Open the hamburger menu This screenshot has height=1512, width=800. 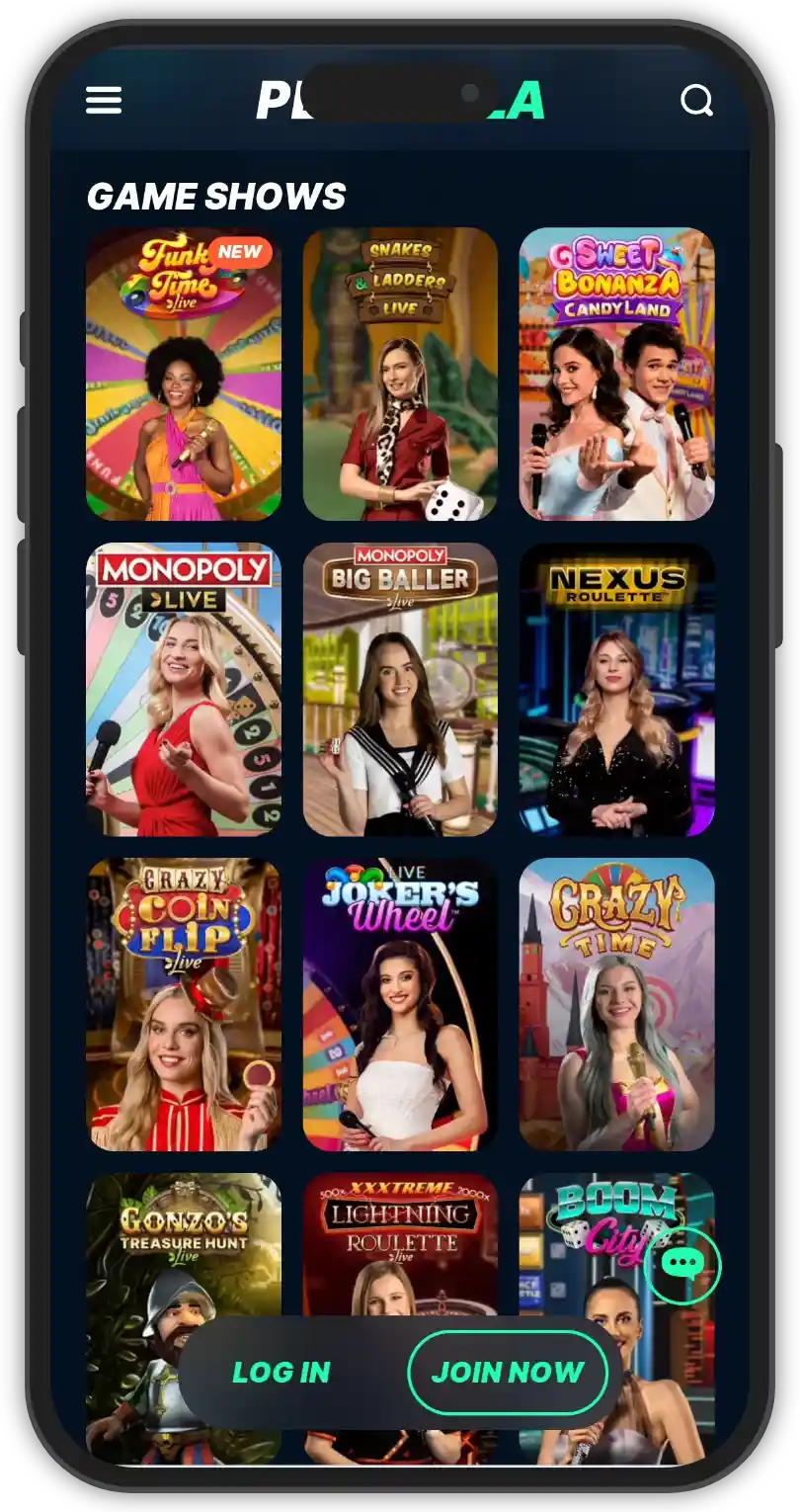104,100
